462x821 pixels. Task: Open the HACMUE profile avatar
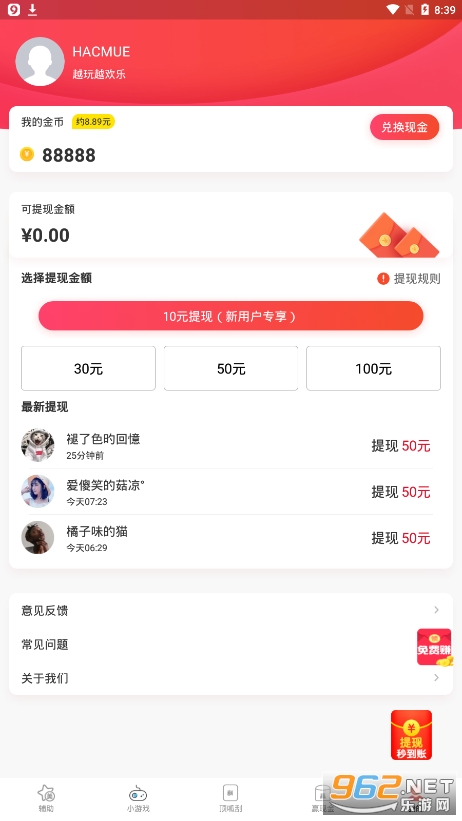pos(40,61)
